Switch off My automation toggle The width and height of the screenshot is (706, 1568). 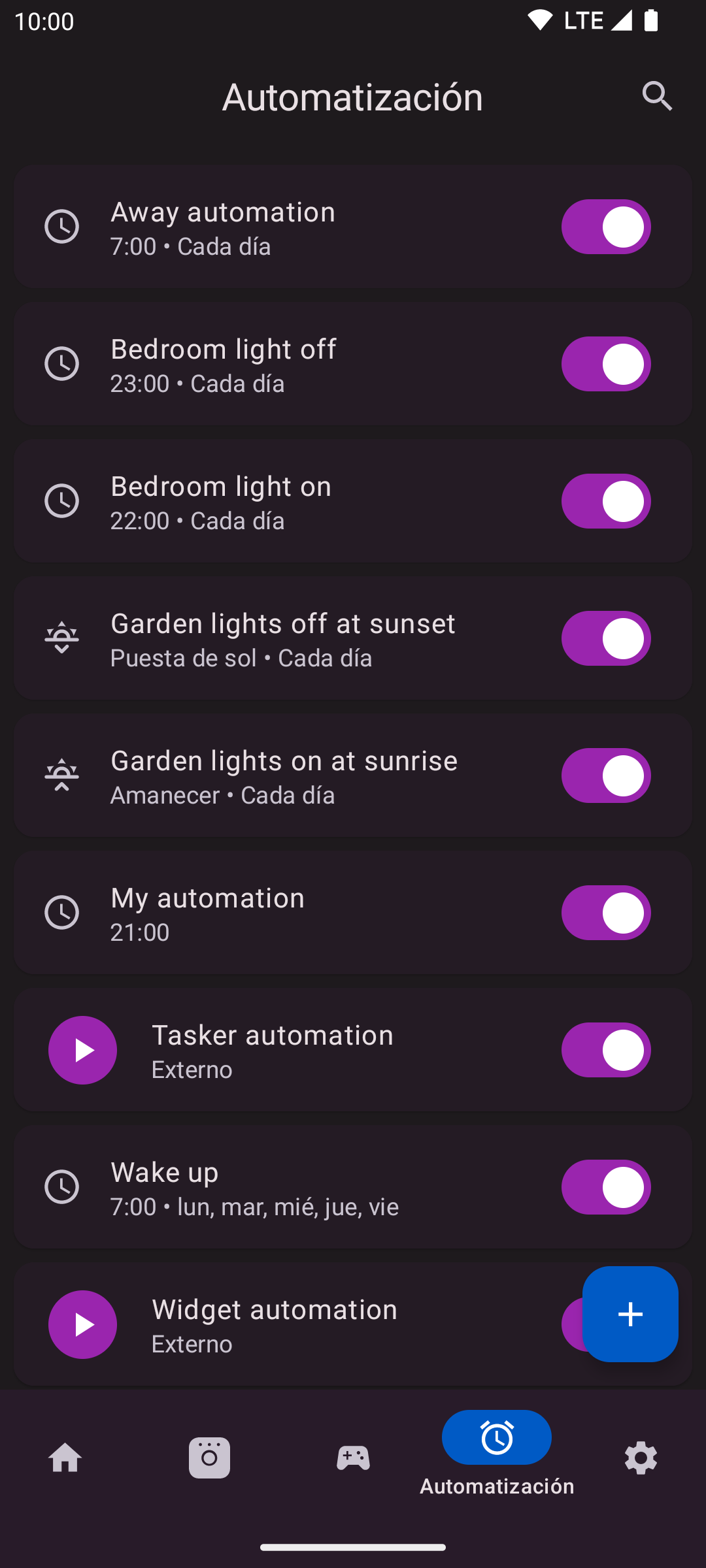tap(606, 913)
